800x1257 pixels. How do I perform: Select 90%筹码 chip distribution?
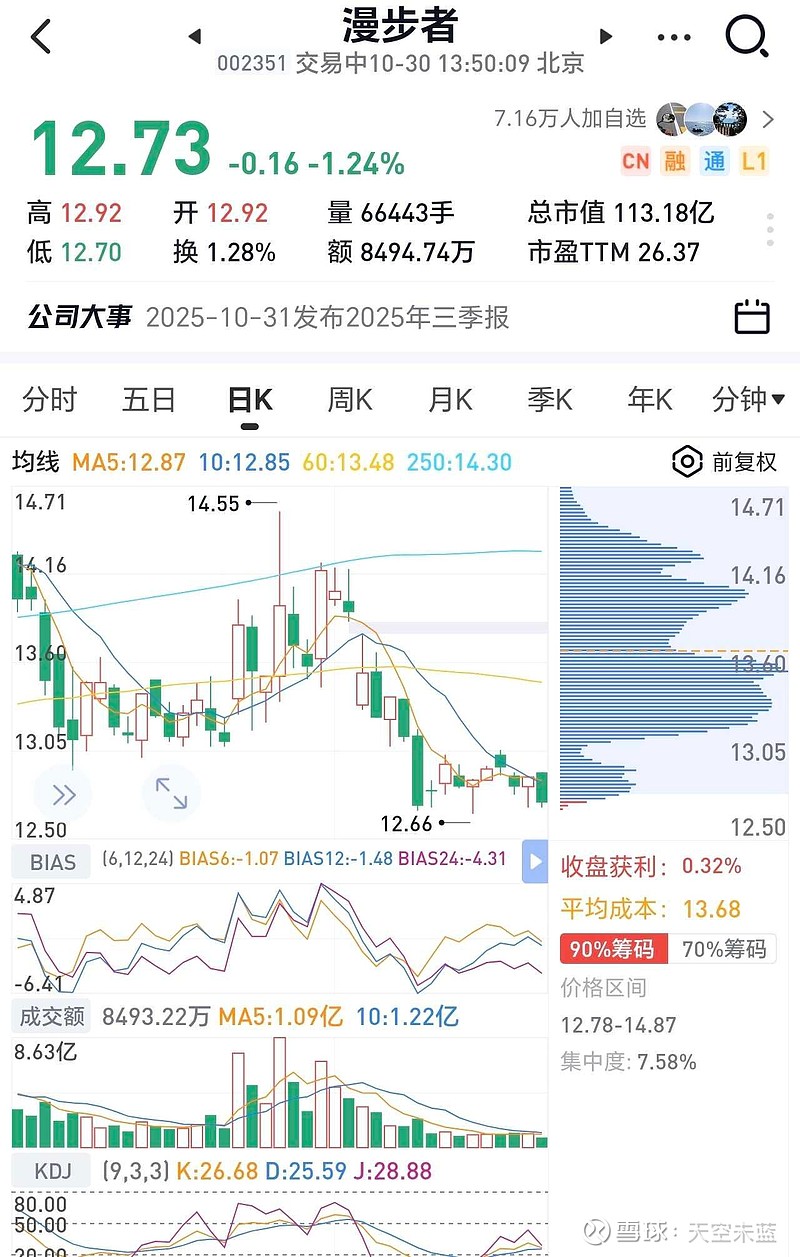613,948
